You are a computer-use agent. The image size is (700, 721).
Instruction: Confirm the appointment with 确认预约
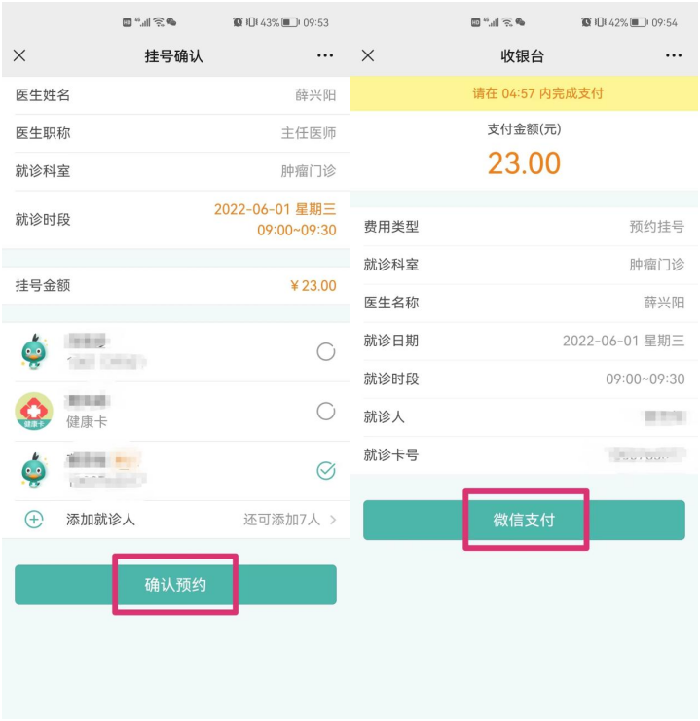coord(175,585)
